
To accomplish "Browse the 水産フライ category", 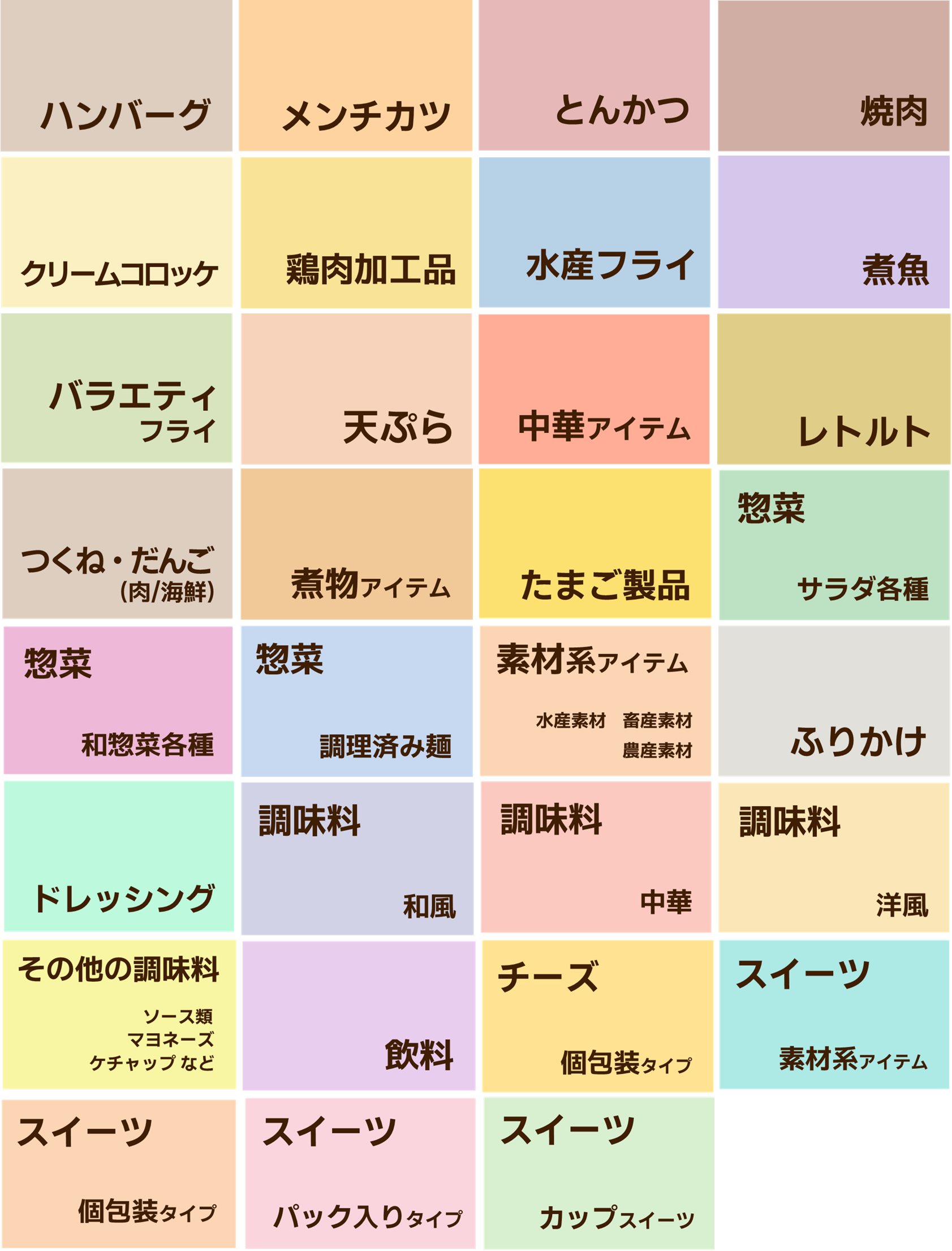I will 595,233.
